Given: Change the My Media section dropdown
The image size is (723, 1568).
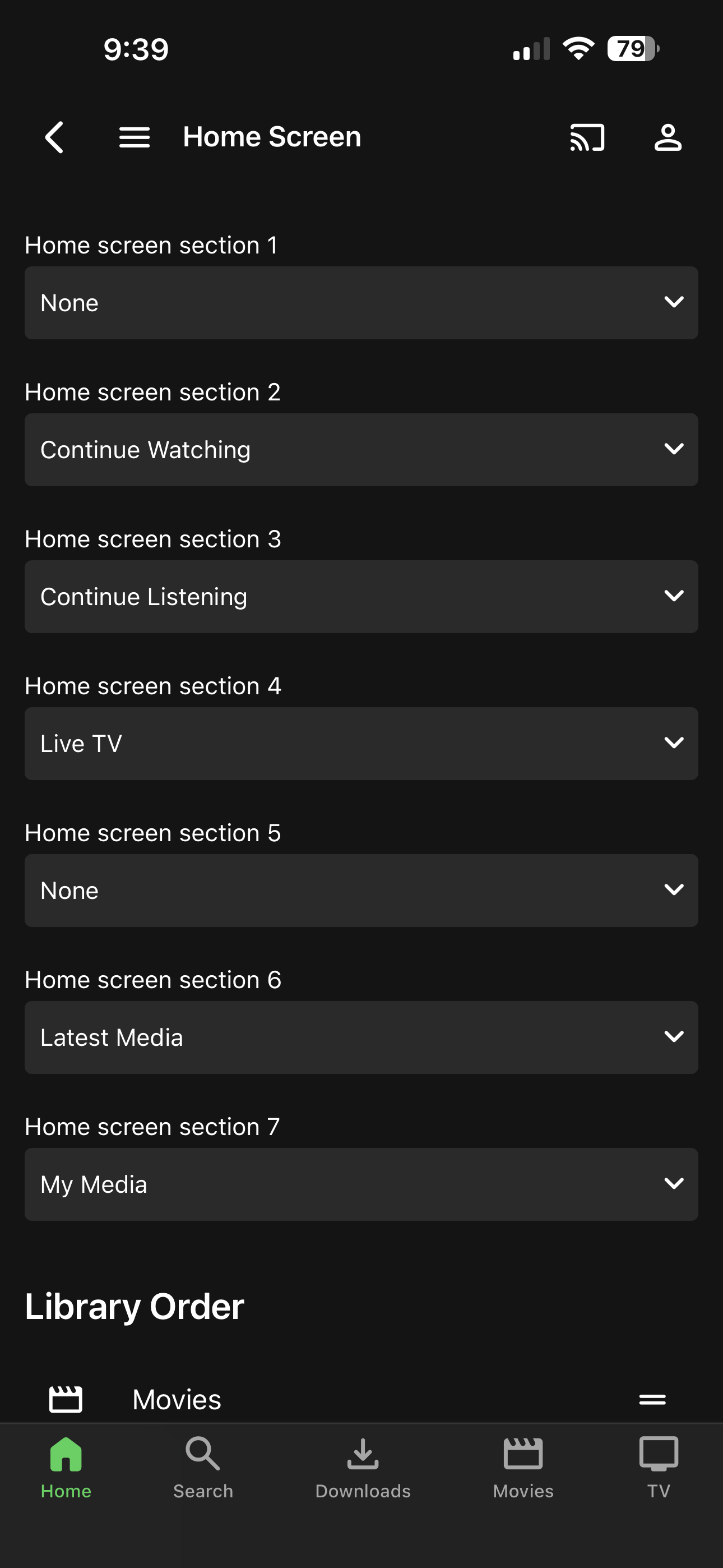Looking at the screenshot, I should (361, 1184).
